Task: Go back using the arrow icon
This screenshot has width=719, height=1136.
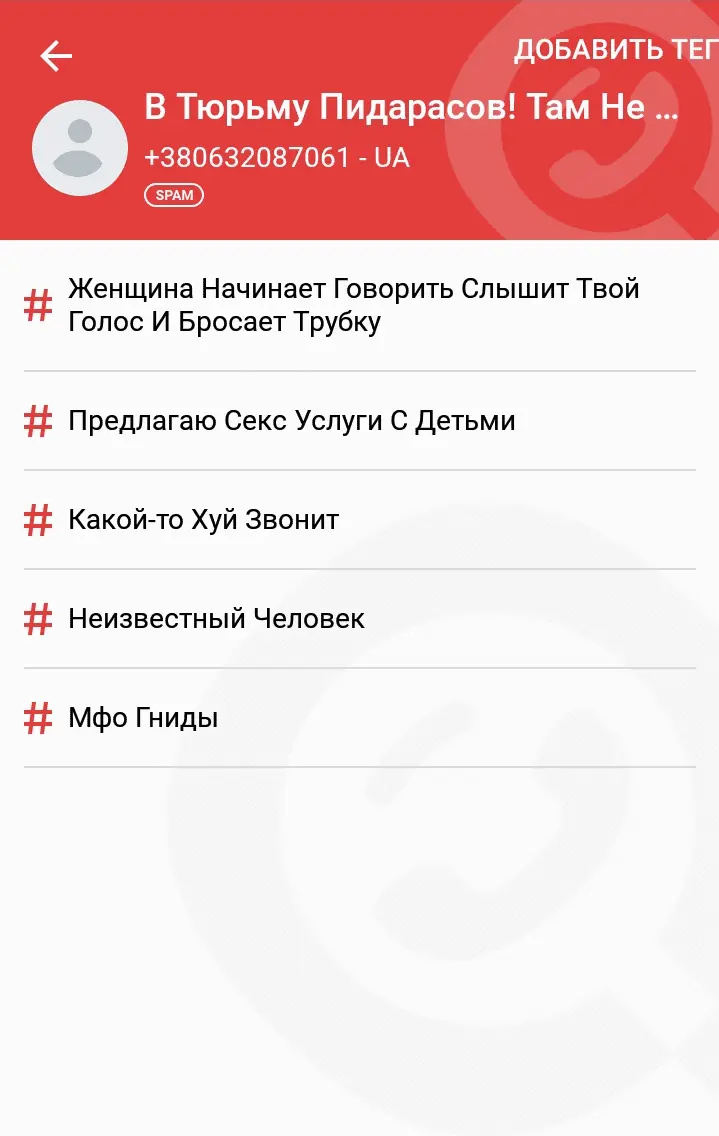Action: (56, 57)
